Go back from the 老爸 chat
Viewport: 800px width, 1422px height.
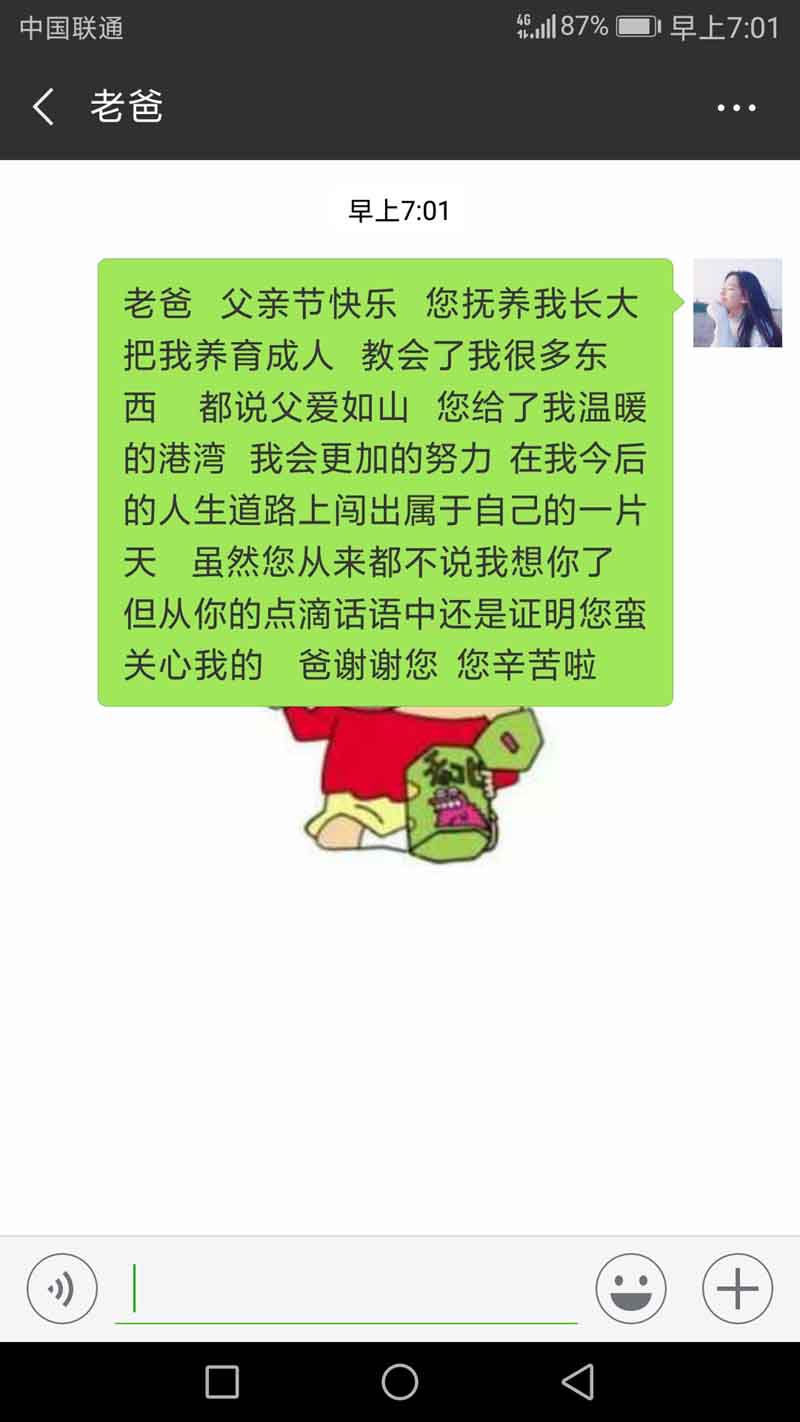pos(43,107)
